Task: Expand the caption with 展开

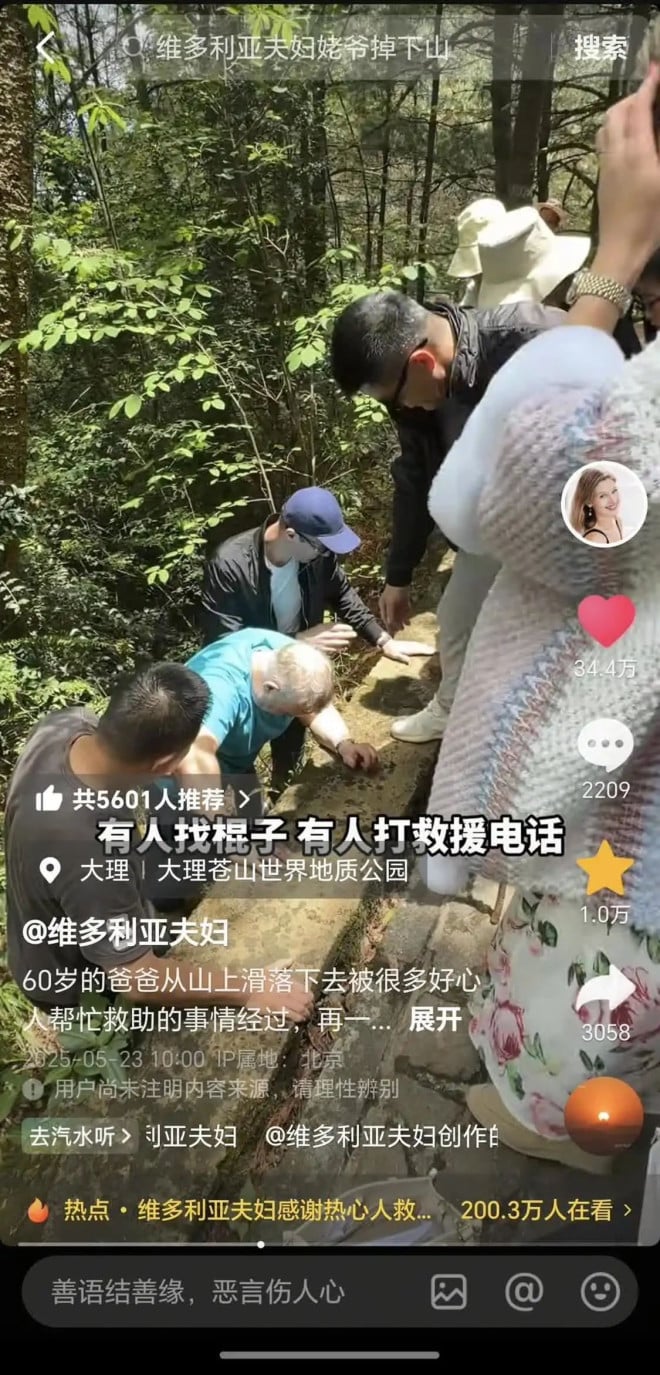Action: point(435,1018)
